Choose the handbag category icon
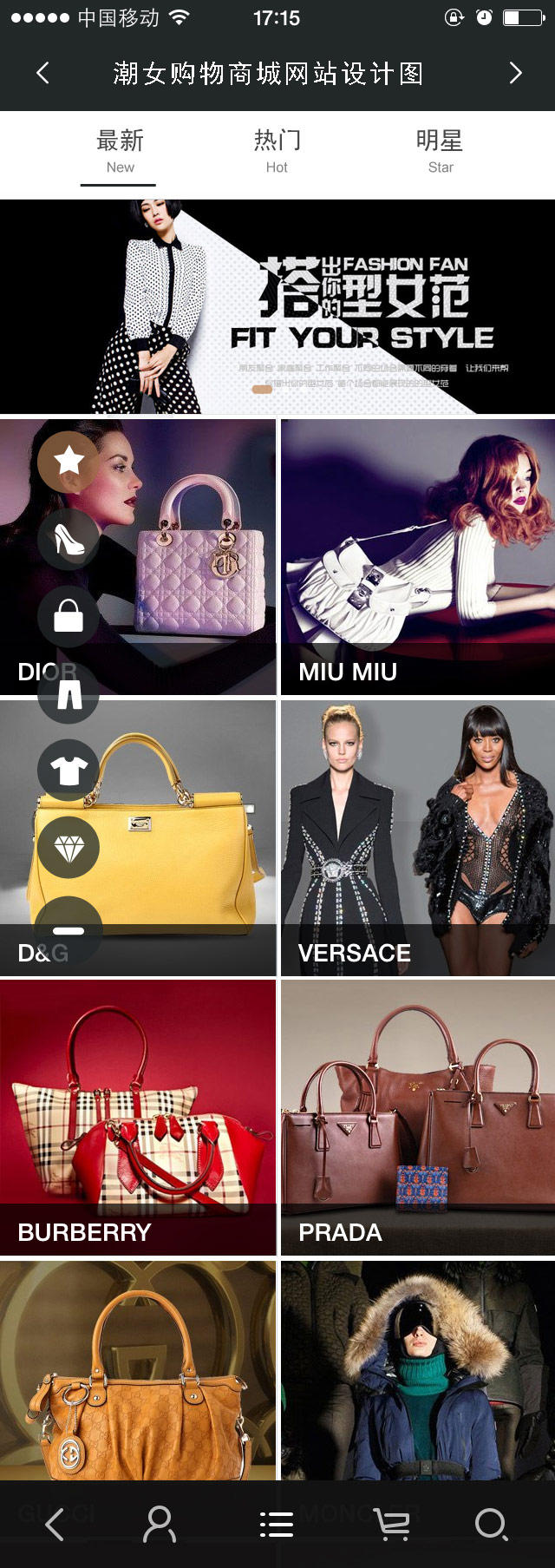The height and width of the screenshot is (1568, 555). tap(69, 616)
